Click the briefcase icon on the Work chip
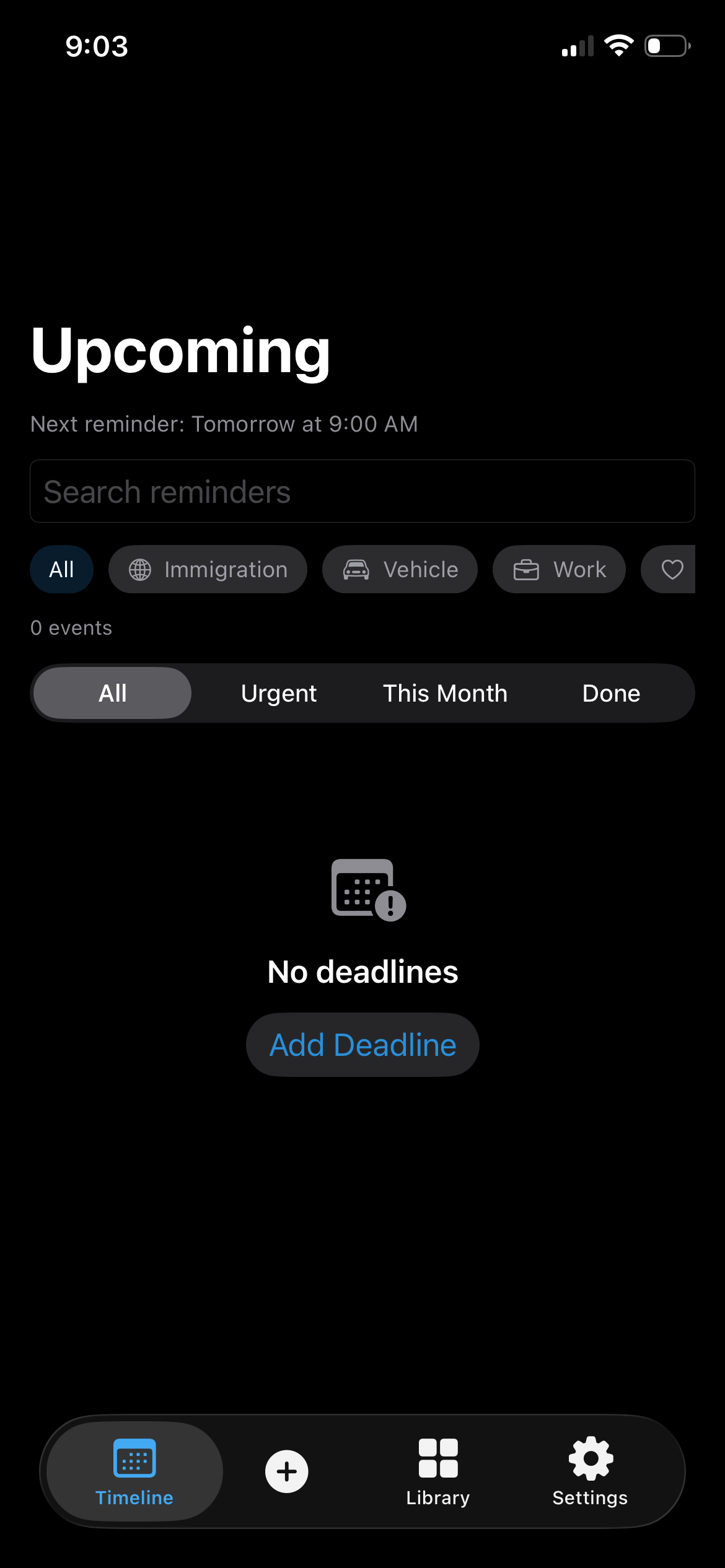725x1568 pixels. click(526, 569)
